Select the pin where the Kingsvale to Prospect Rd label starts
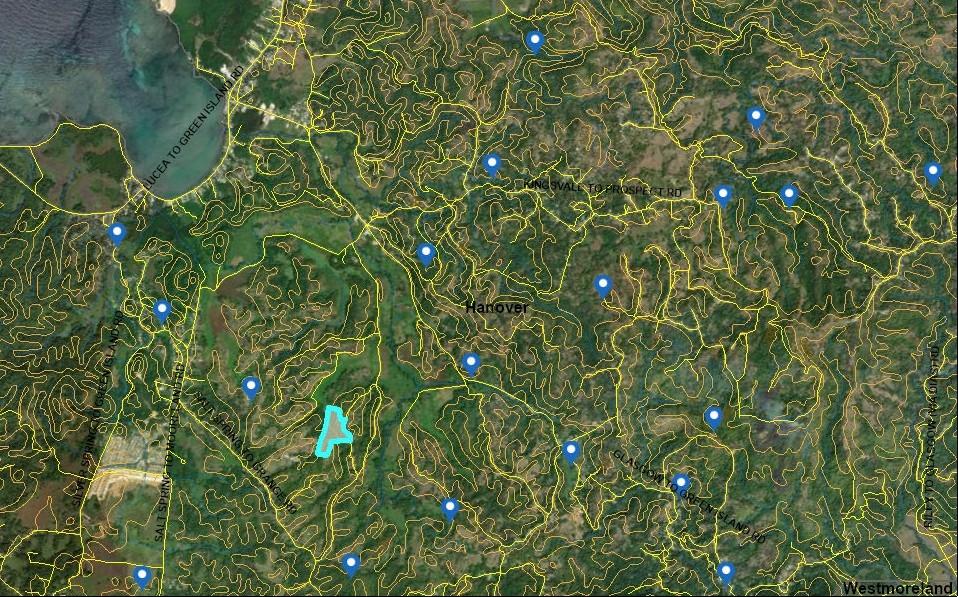 491,164
